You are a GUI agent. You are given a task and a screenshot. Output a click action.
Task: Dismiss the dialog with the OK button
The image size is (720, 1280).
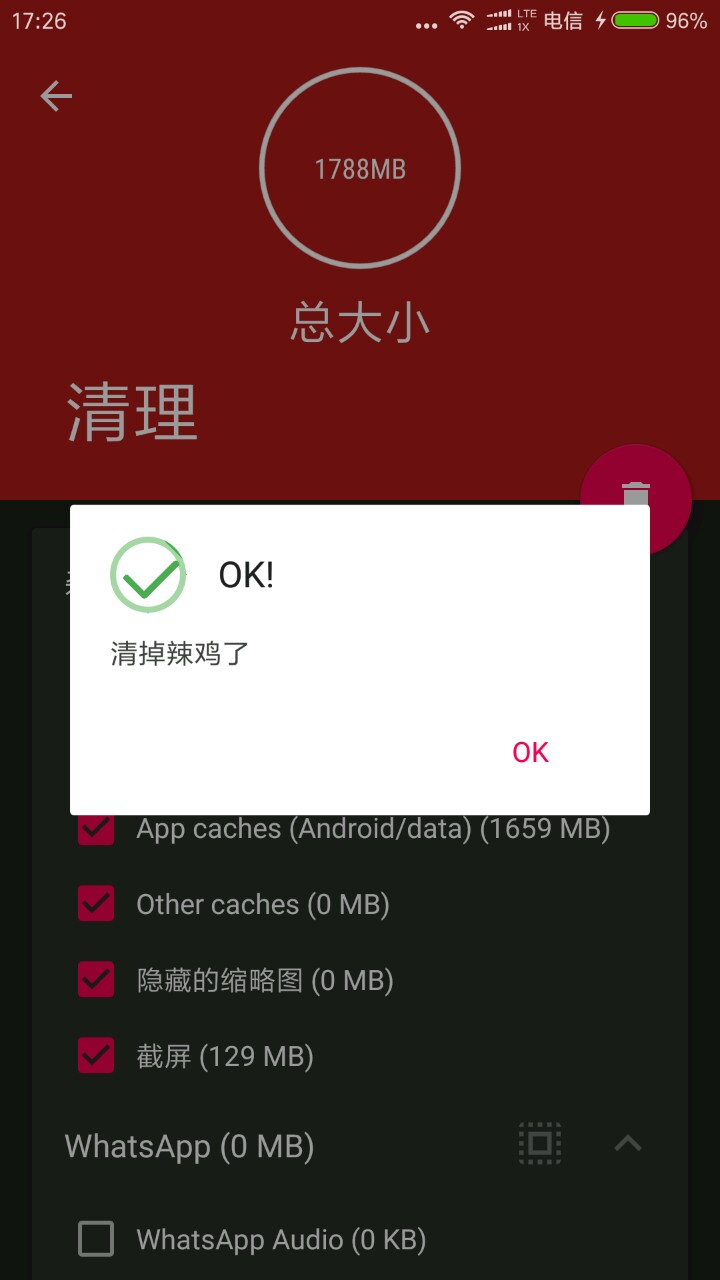click(x=530, y=752)
